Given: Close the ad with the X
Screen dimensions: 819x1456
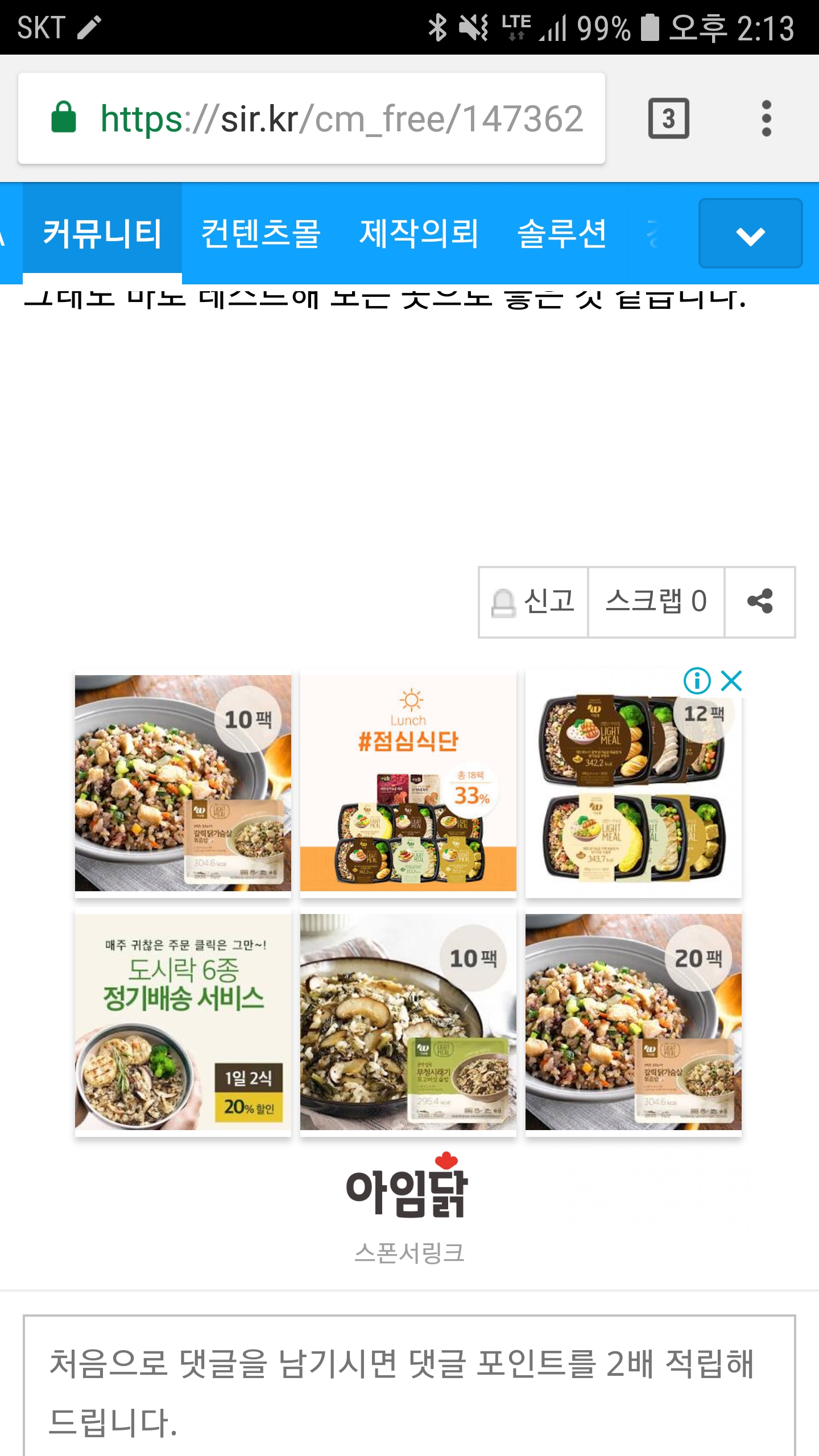Looking at the screenshot, I should tap(731, 681).
